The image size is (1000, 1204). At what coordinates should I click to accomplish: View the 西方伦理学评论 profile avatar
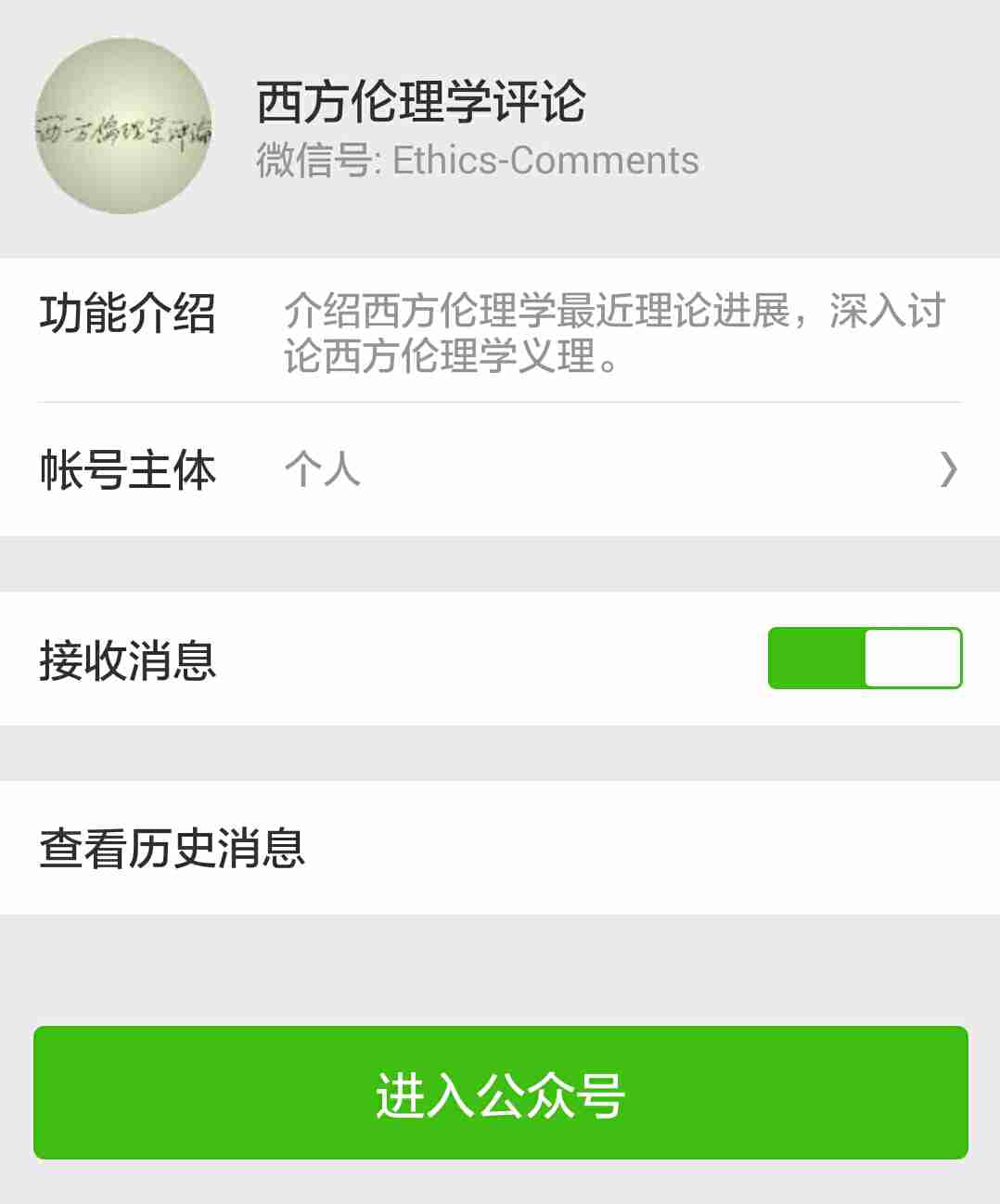coord(123,126)
